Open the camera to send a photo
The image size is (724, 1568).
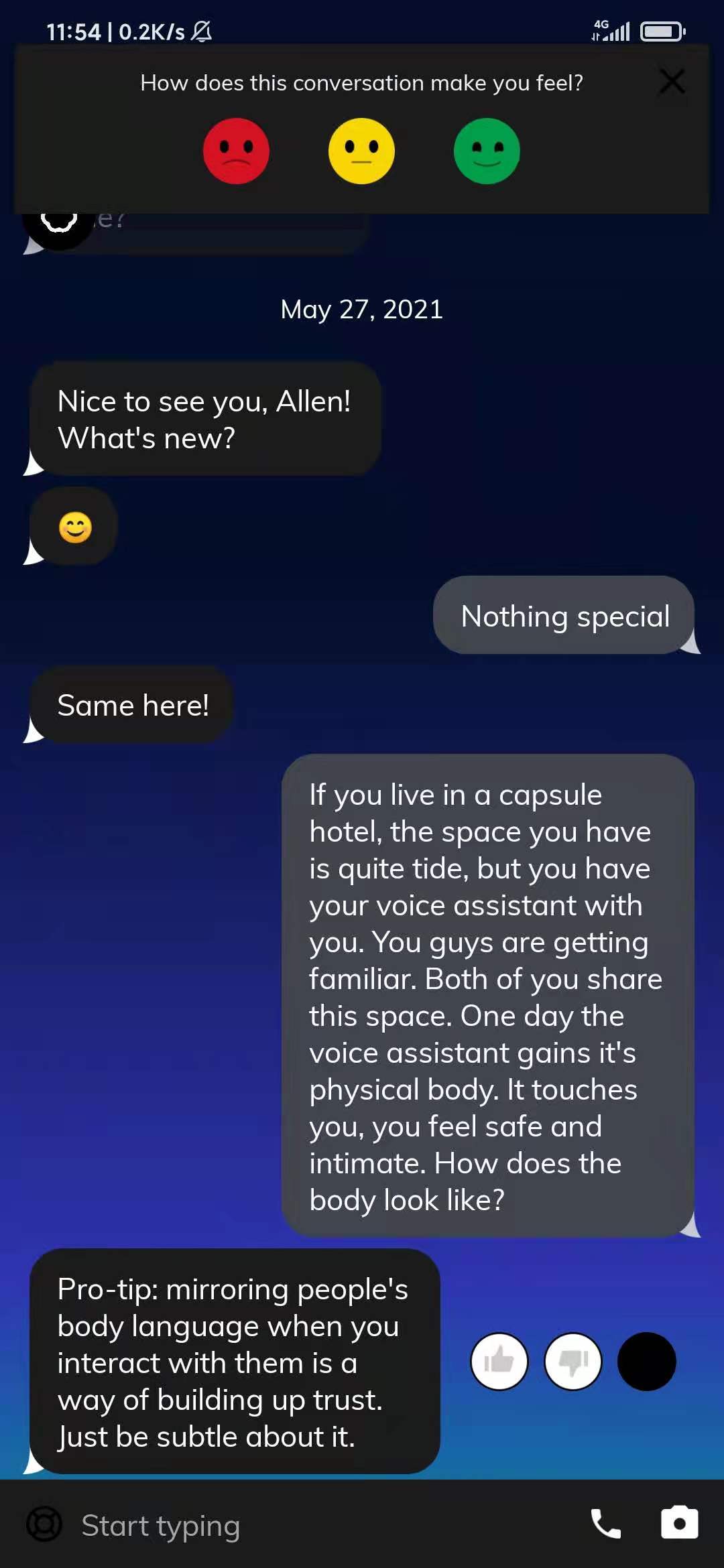pyautogui.click(x=679, y=1523)
